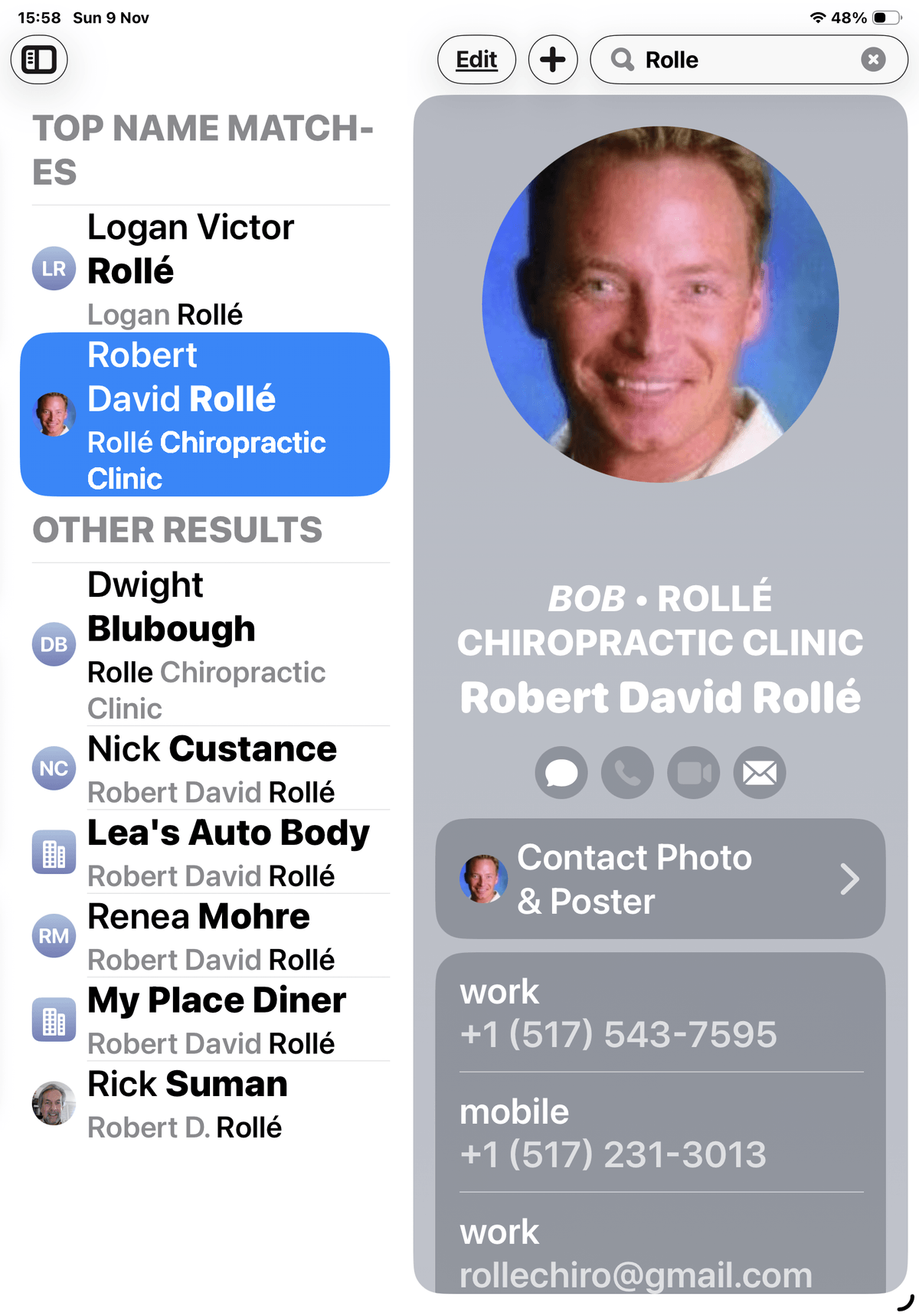This screenshot has height=1316, width=919.
Task: Open Lea's Auto Body contact
Action: [x=207, y=852]
